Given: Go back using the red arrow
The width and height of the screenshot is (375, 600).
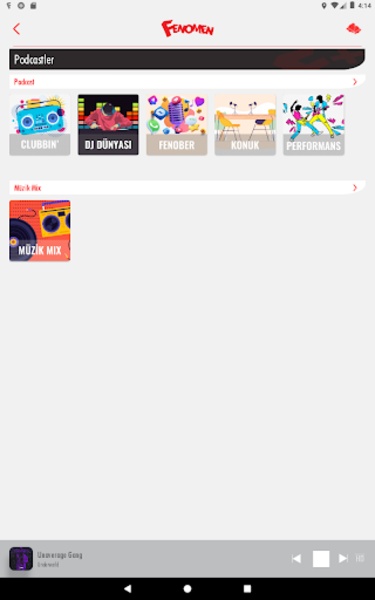Looking at the screenshot, I should (x=16, y=29).
